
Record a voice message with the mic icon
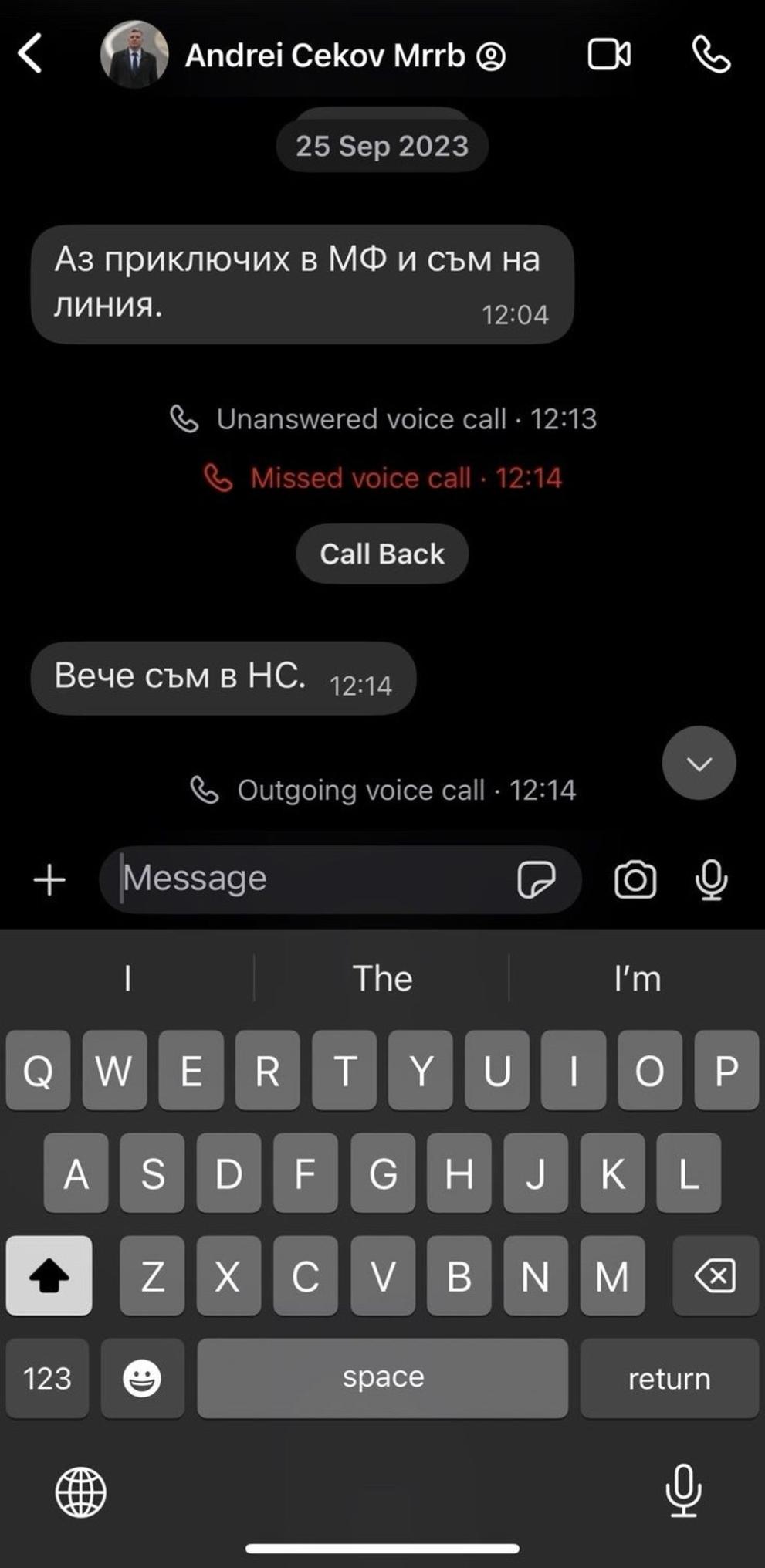coord(712,880)
